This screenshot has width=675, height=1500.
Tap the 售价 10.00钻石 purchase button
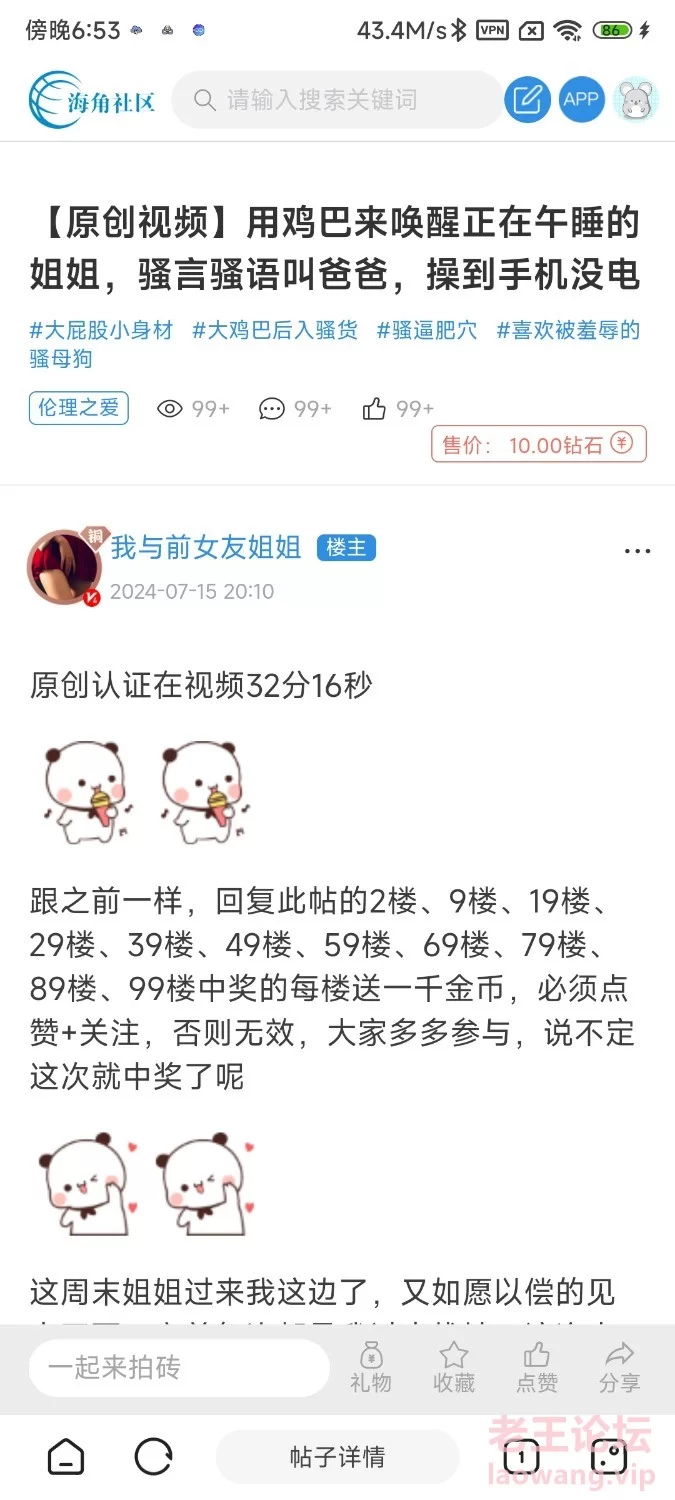pyautogui.click(x=538, y=444)
